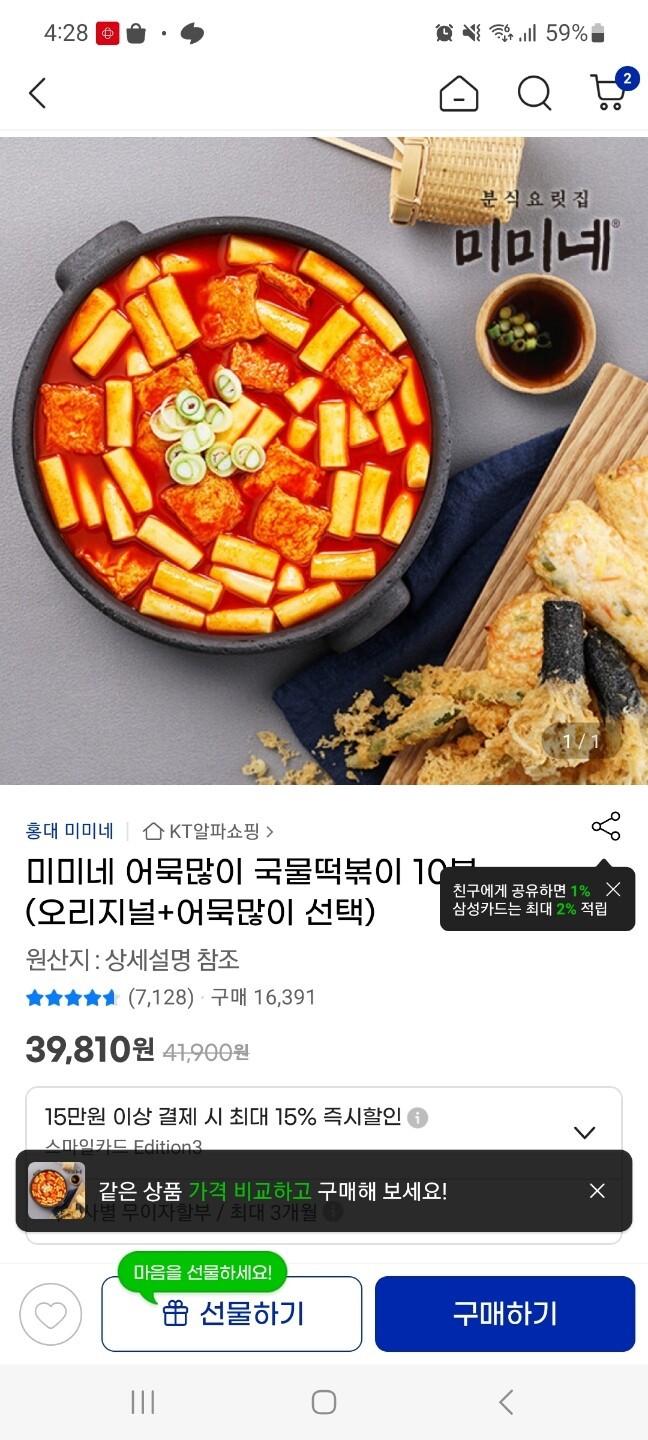Tap 구매하기 to buy now

505,1314
